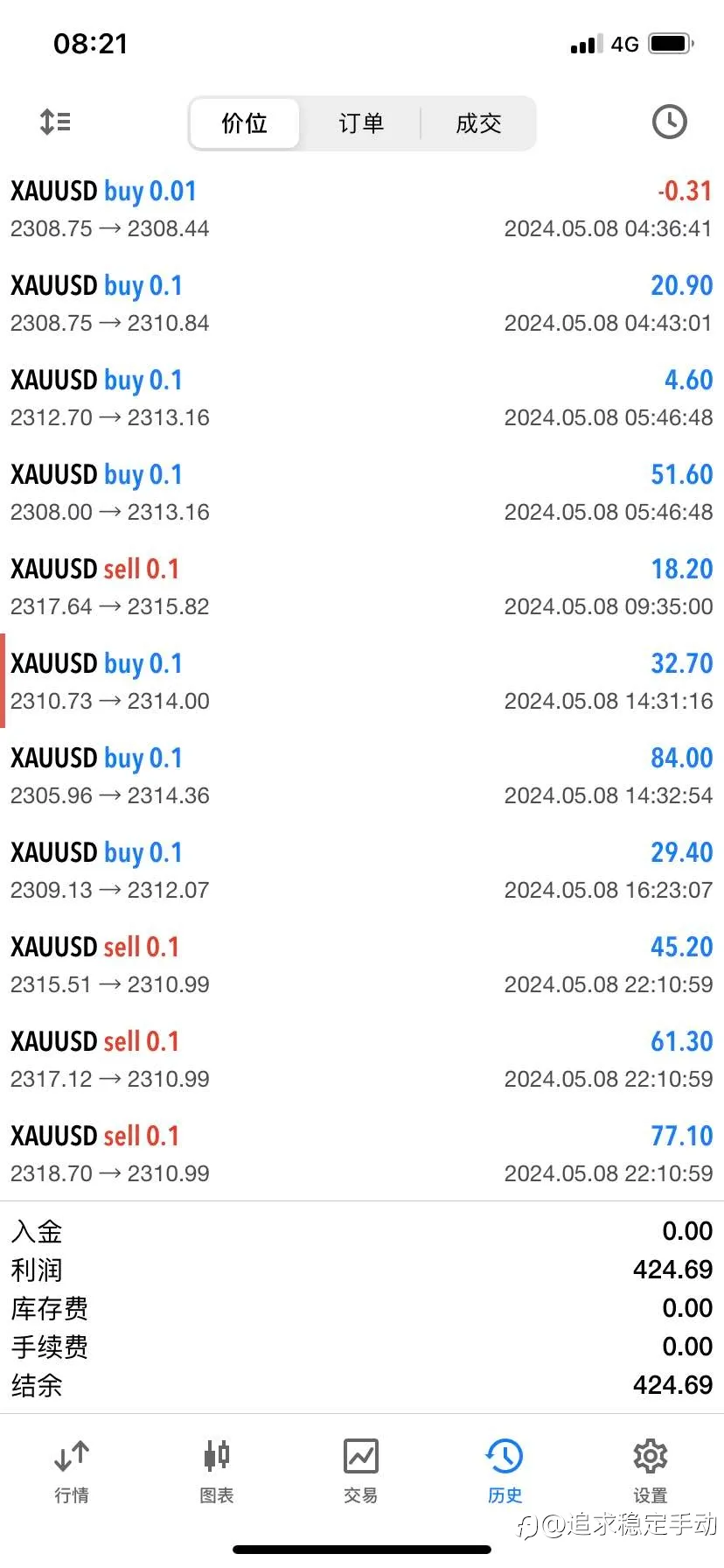This screenshot has width=724, height=1568.
Task: Open the buy trade with 20.90 profit
Action: tap(362, 304)
